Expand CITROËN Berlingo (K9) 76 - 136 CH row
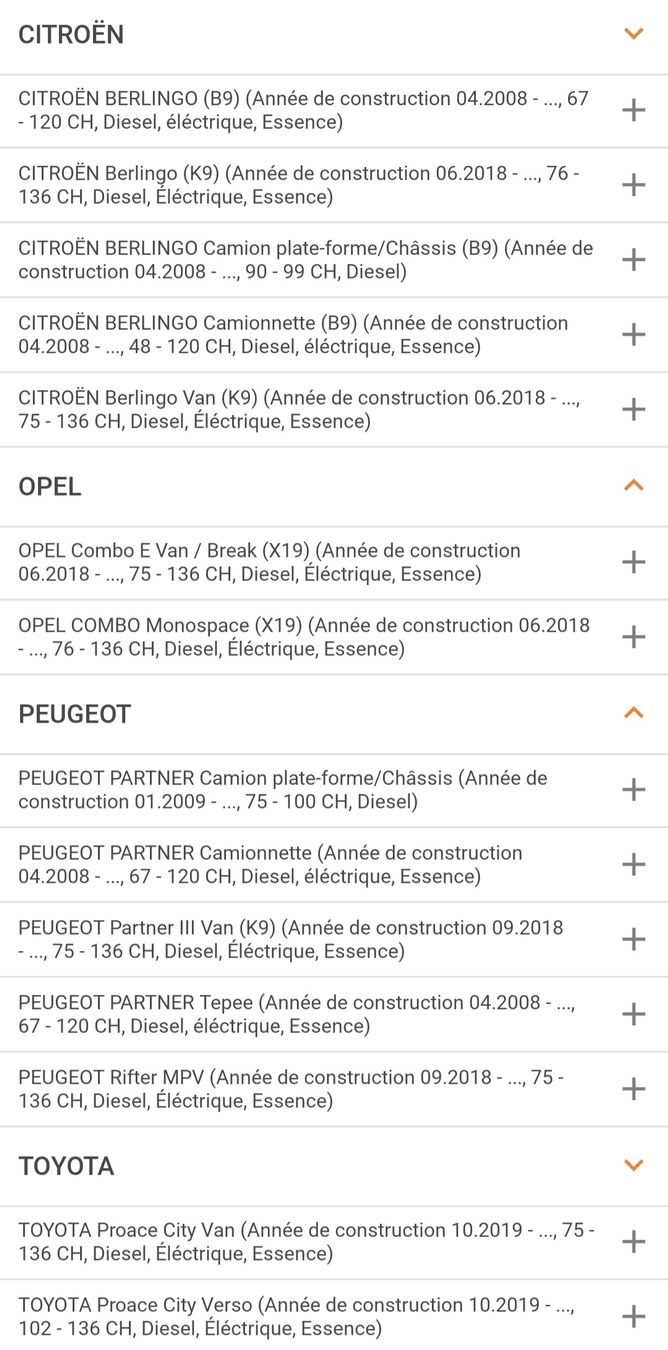This screenshot has width=668, height=1350. 633,185
